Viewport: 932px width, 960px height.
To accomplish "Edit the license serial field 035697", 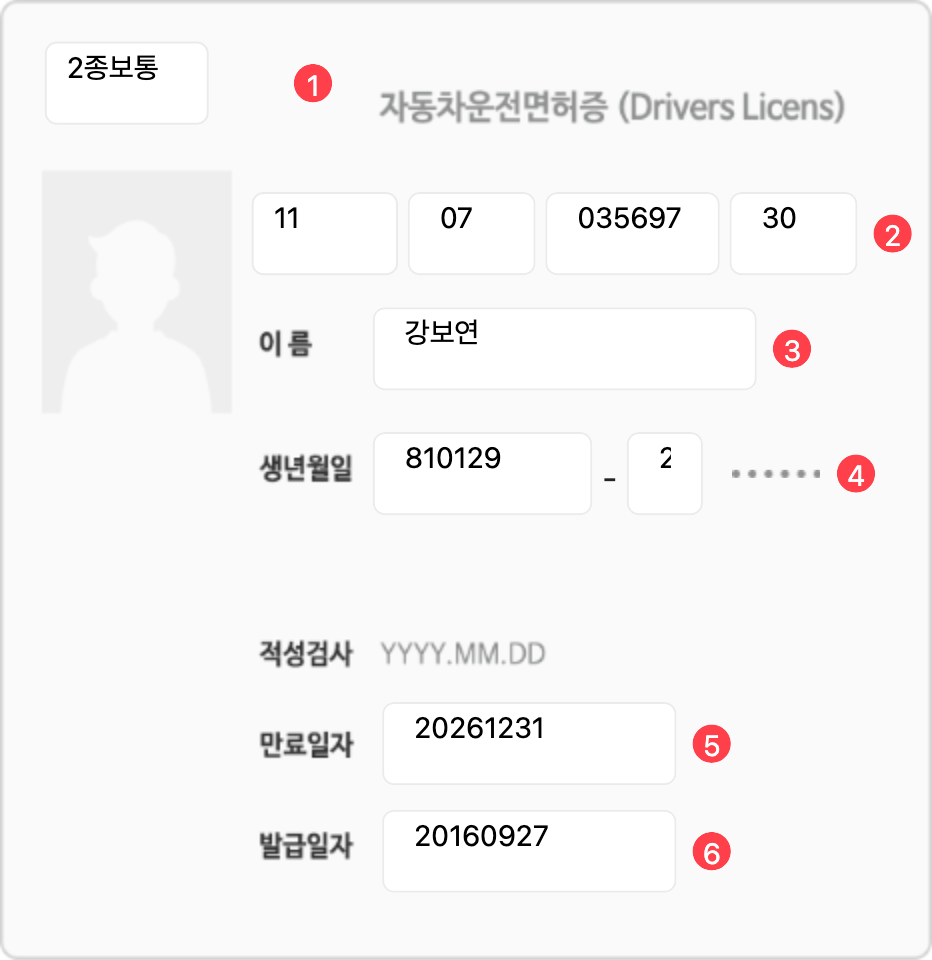I will (x=631, y=233).
